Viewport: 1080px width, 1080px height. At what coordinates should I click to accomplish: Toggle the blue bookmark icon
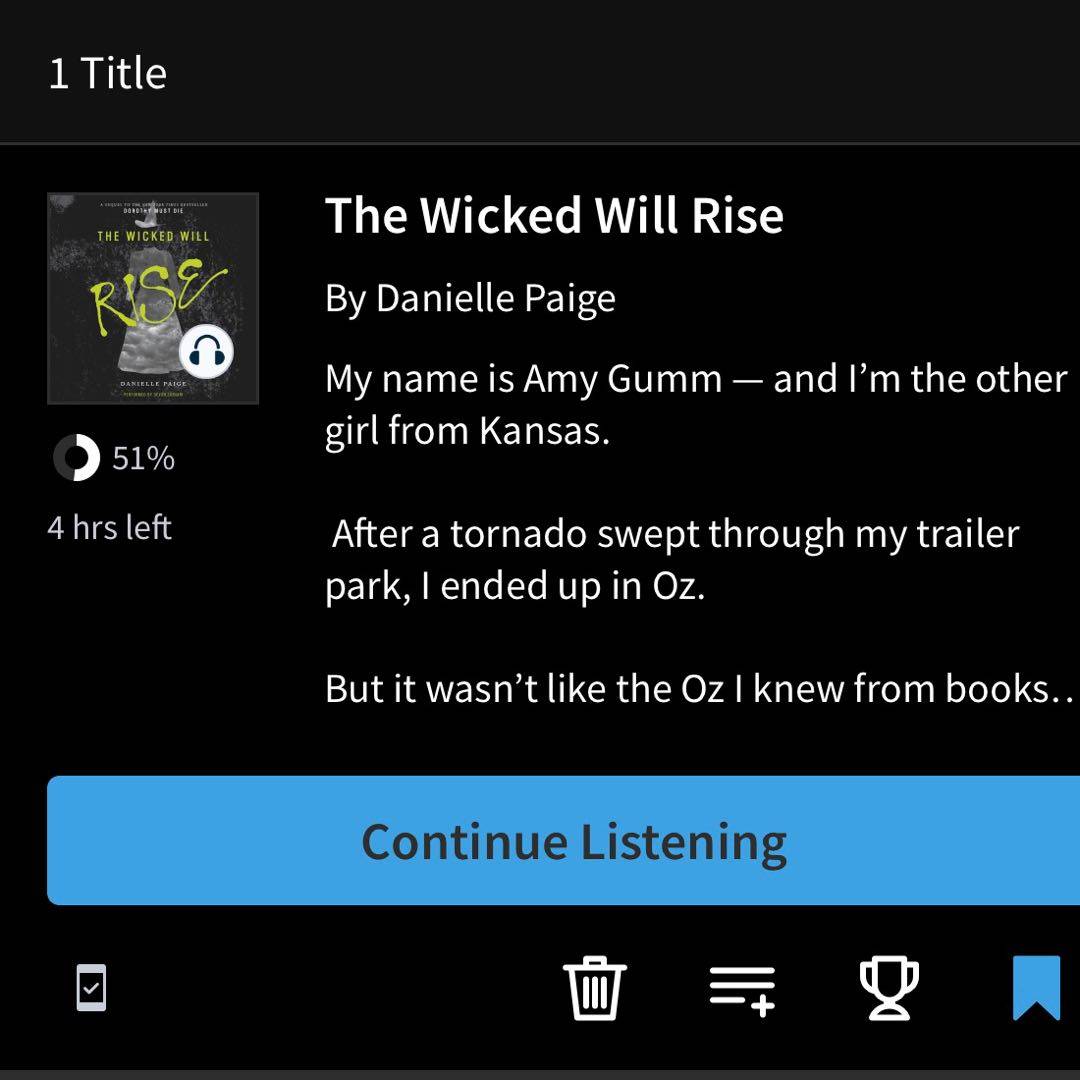coord(1036,988)
